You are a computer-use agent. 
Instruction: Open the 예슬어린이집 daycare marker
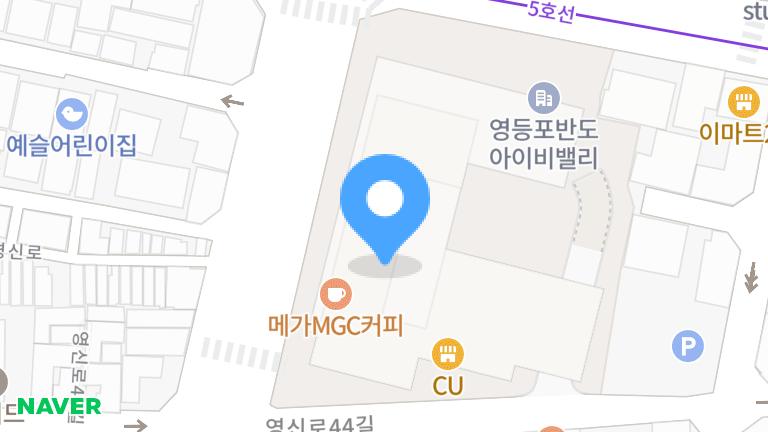(73, 113)
